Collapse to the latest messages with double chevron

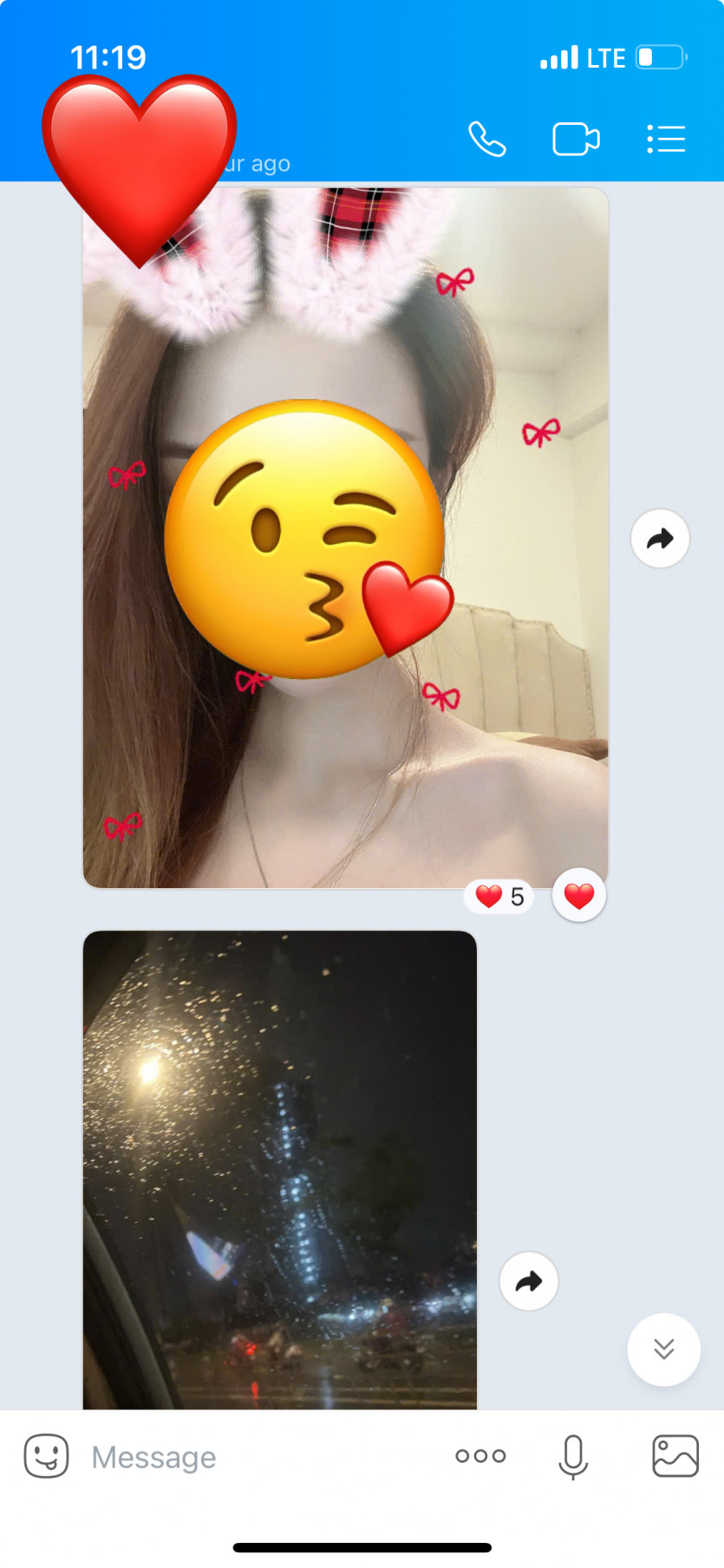tap(663, 1349)
